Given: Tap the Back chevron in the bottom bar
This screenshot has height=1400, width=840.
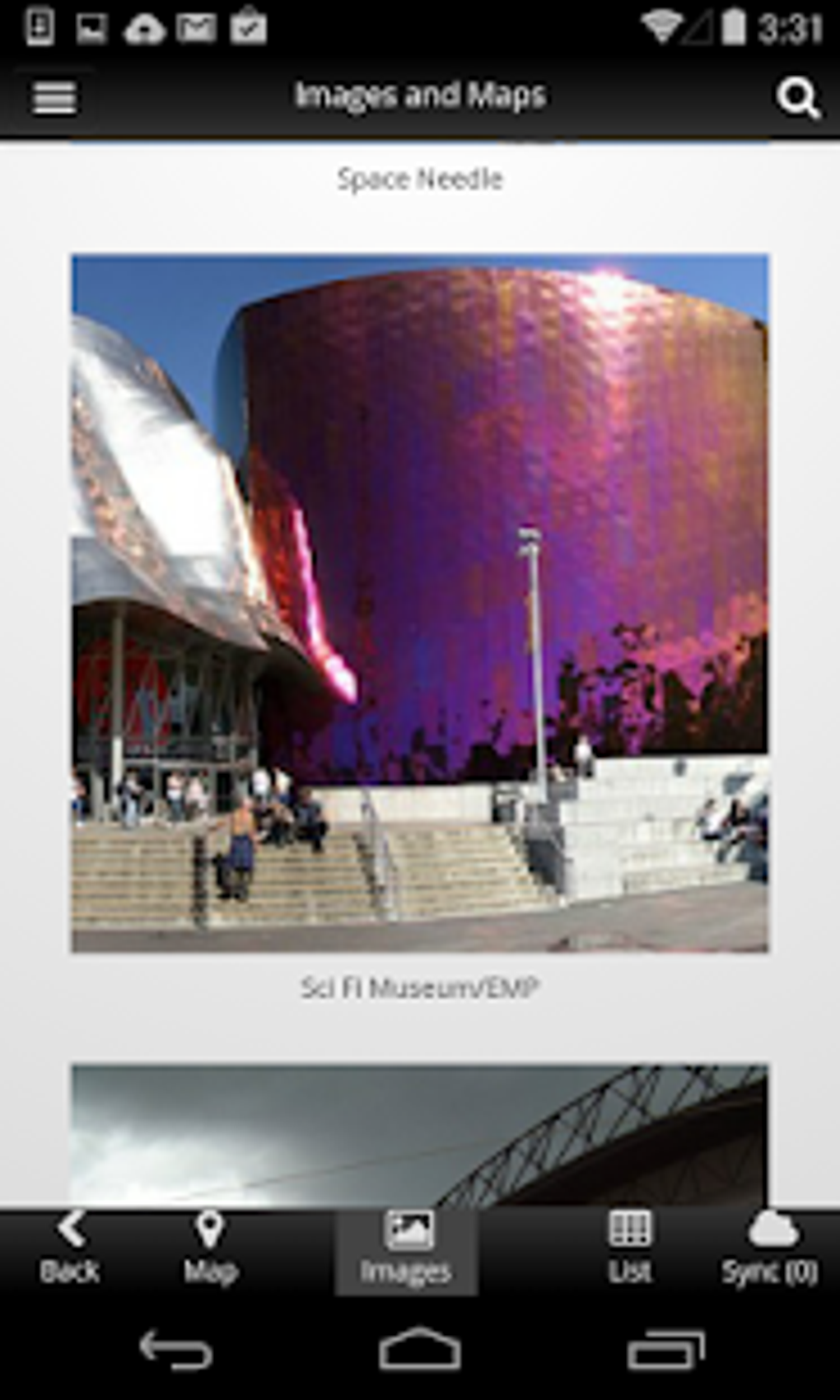Looking at the screenshot, I should point(70,1227).
